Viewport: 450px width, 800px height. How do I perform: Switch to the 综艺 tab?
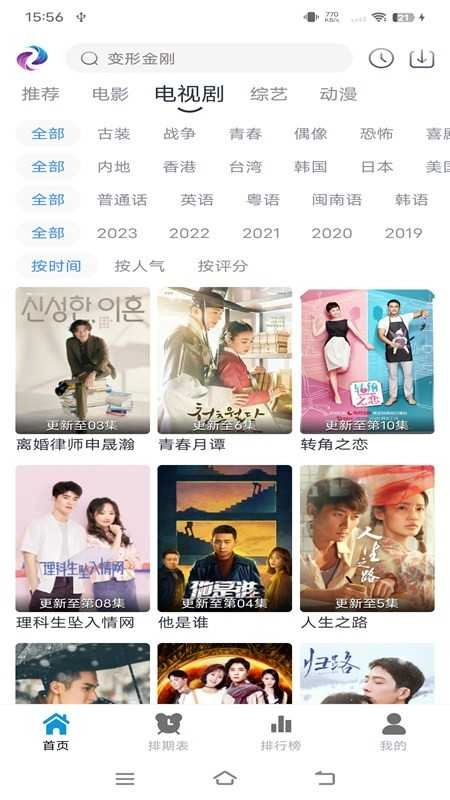pos(268,94)
